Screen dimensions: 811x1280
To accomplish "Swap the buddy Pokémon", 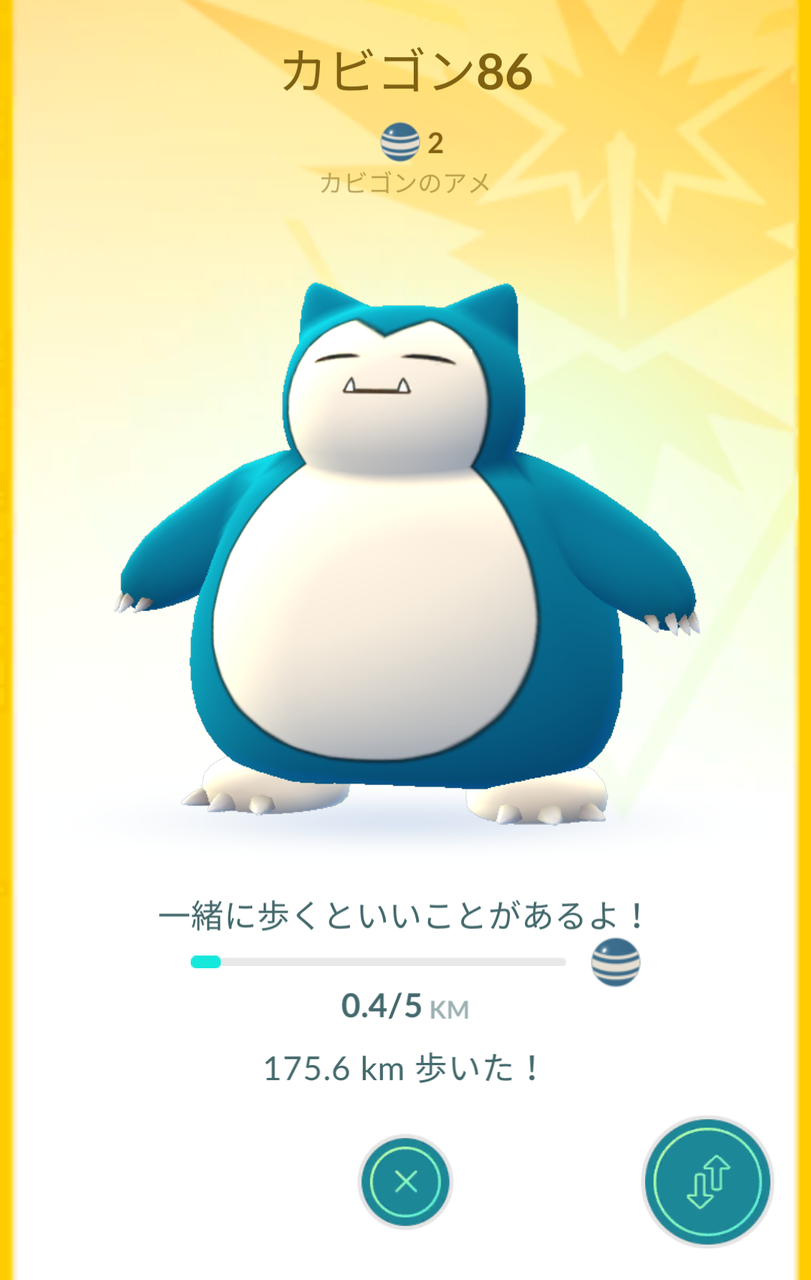I will (707, 1181).
